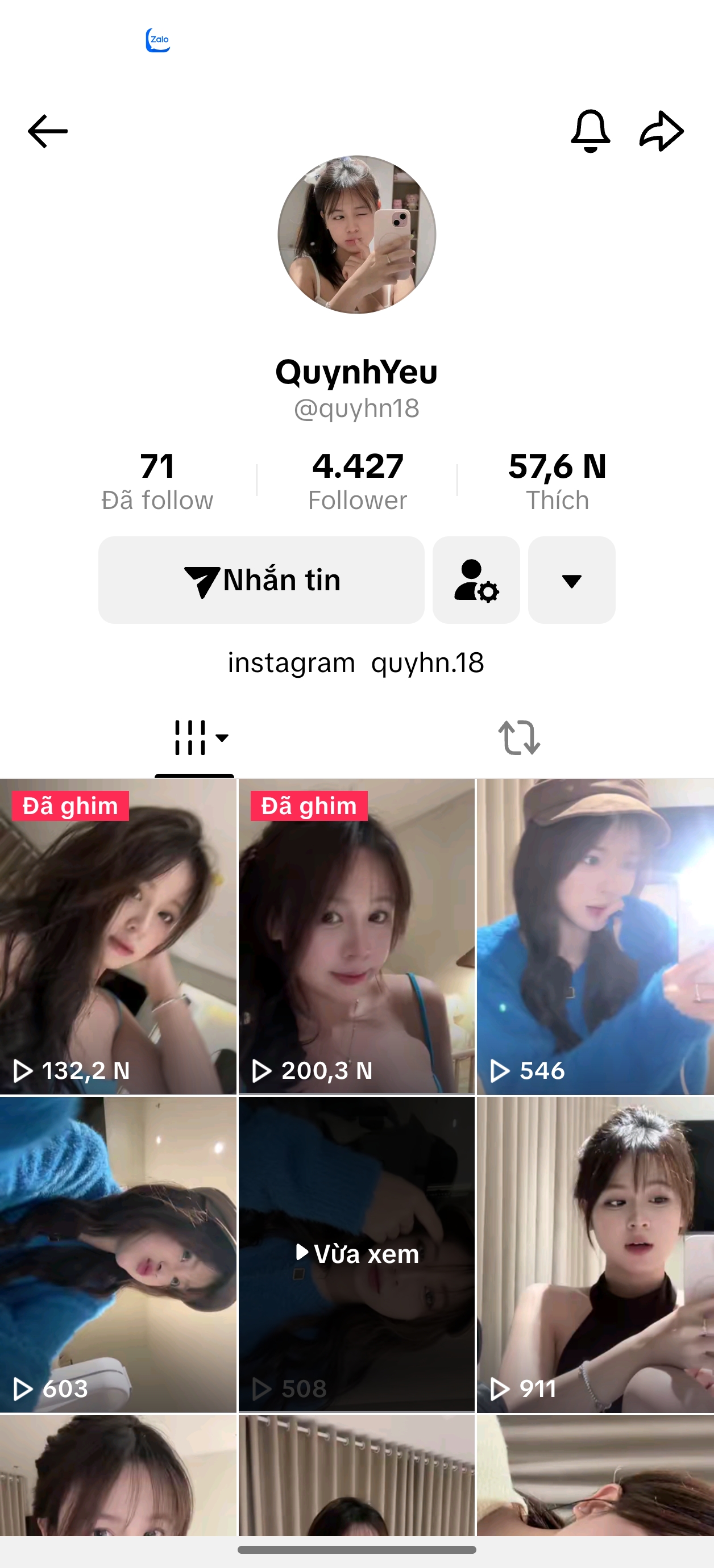714x1568 pixels.
Task: Open the video with 911 views
Action: click(595, 1255)
